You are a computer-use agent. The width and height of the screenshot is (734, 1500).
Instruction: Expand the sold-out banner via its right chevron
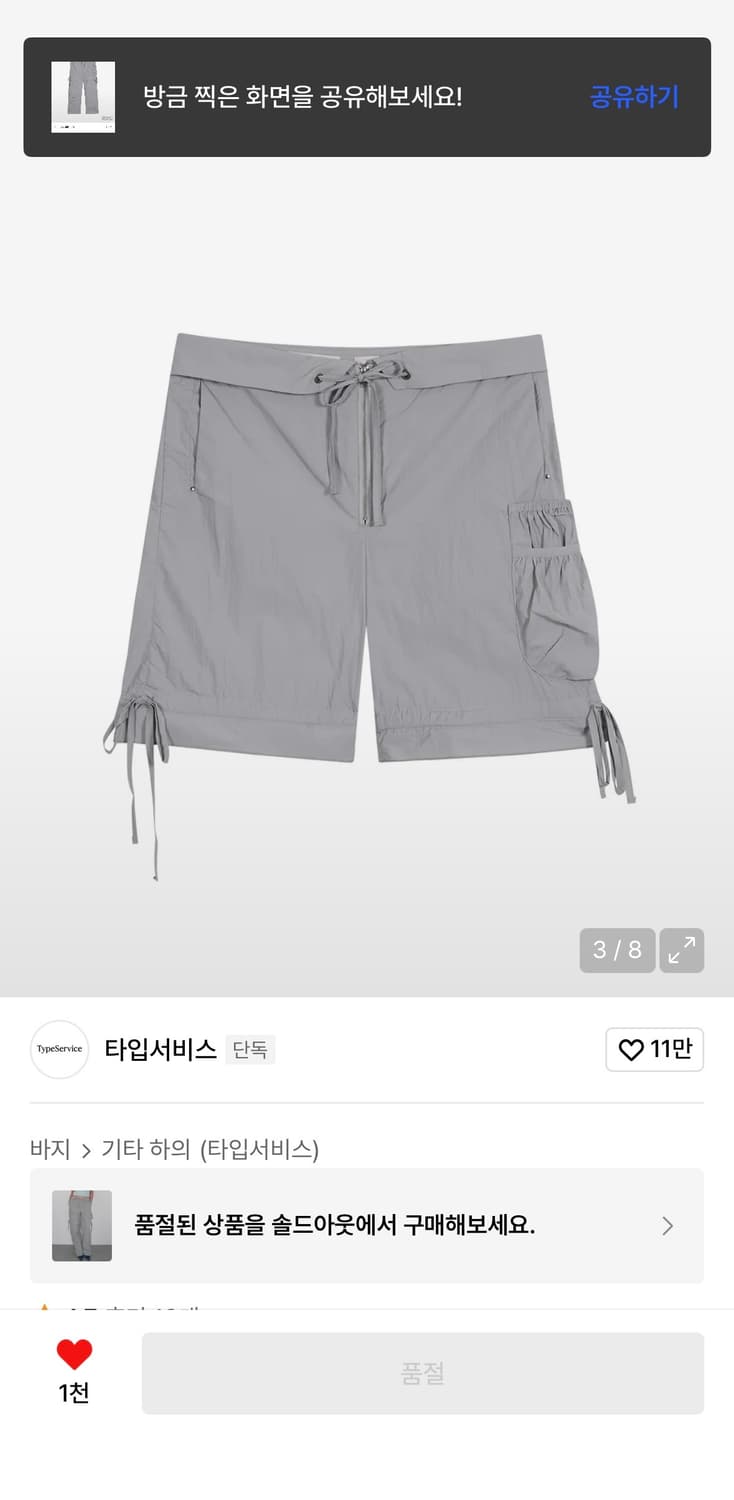pos(667,1225)
